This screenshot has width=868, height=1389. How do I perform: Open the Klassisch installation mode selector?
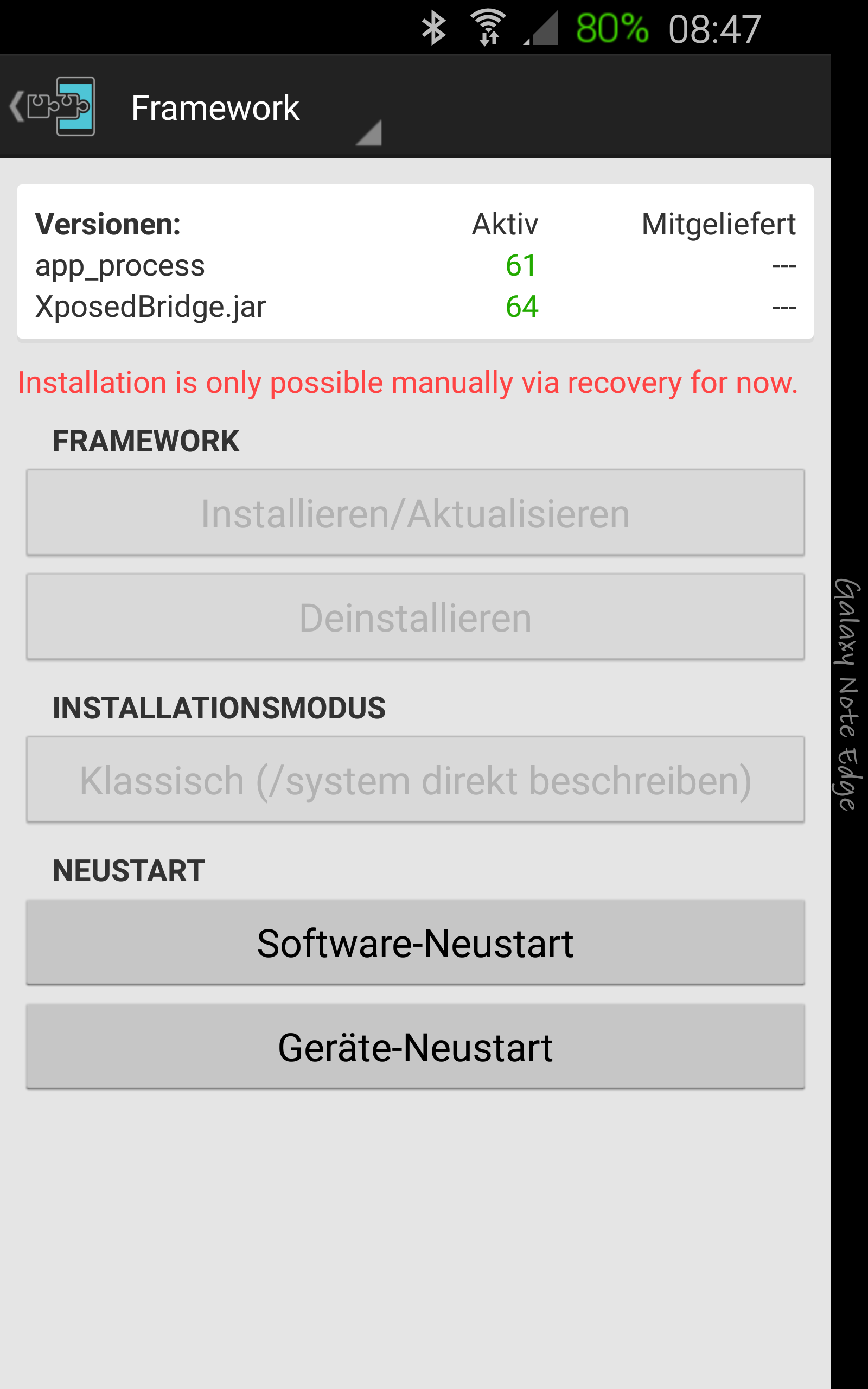[x=415, y=780]
